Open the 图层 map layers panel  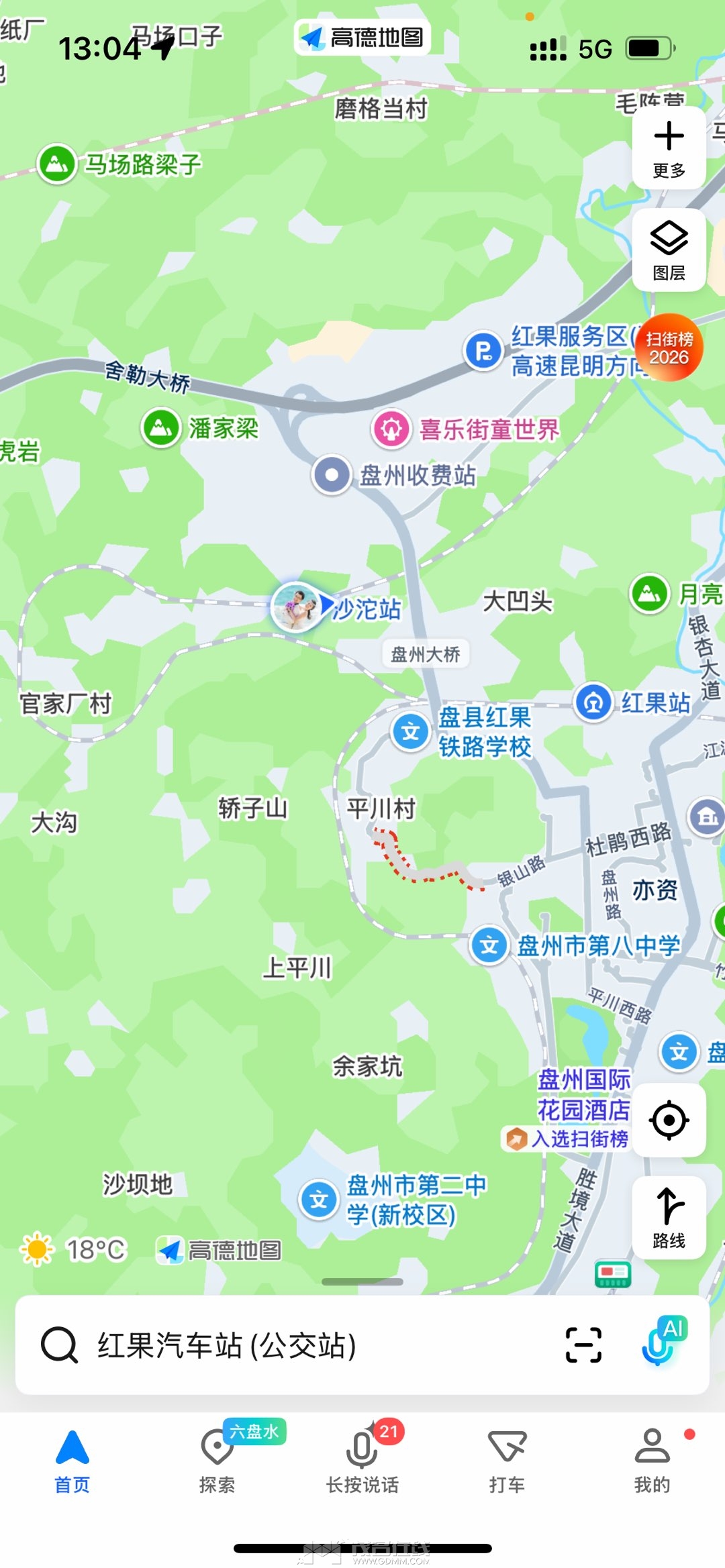point(669,250)
